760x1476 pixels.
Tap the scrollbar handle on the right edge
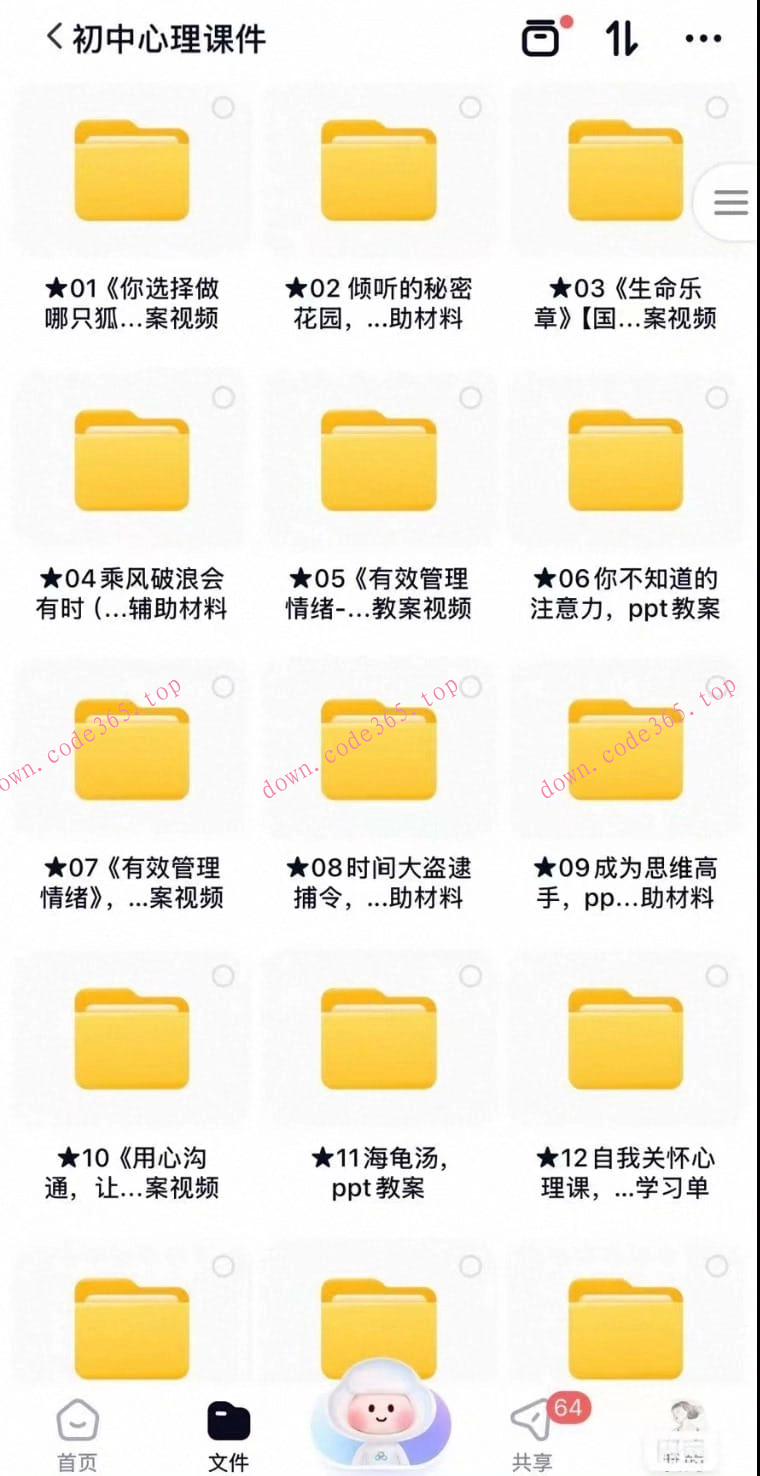729,202
